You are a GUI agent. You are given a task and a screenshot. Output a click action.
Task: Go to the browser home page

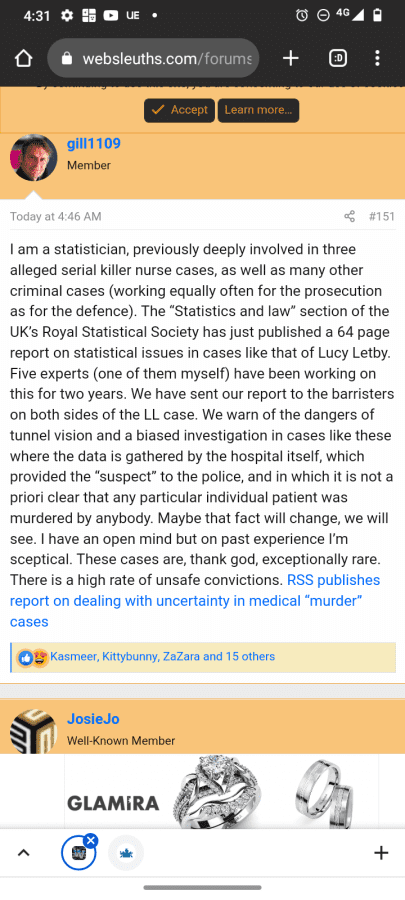pos(23,58)
